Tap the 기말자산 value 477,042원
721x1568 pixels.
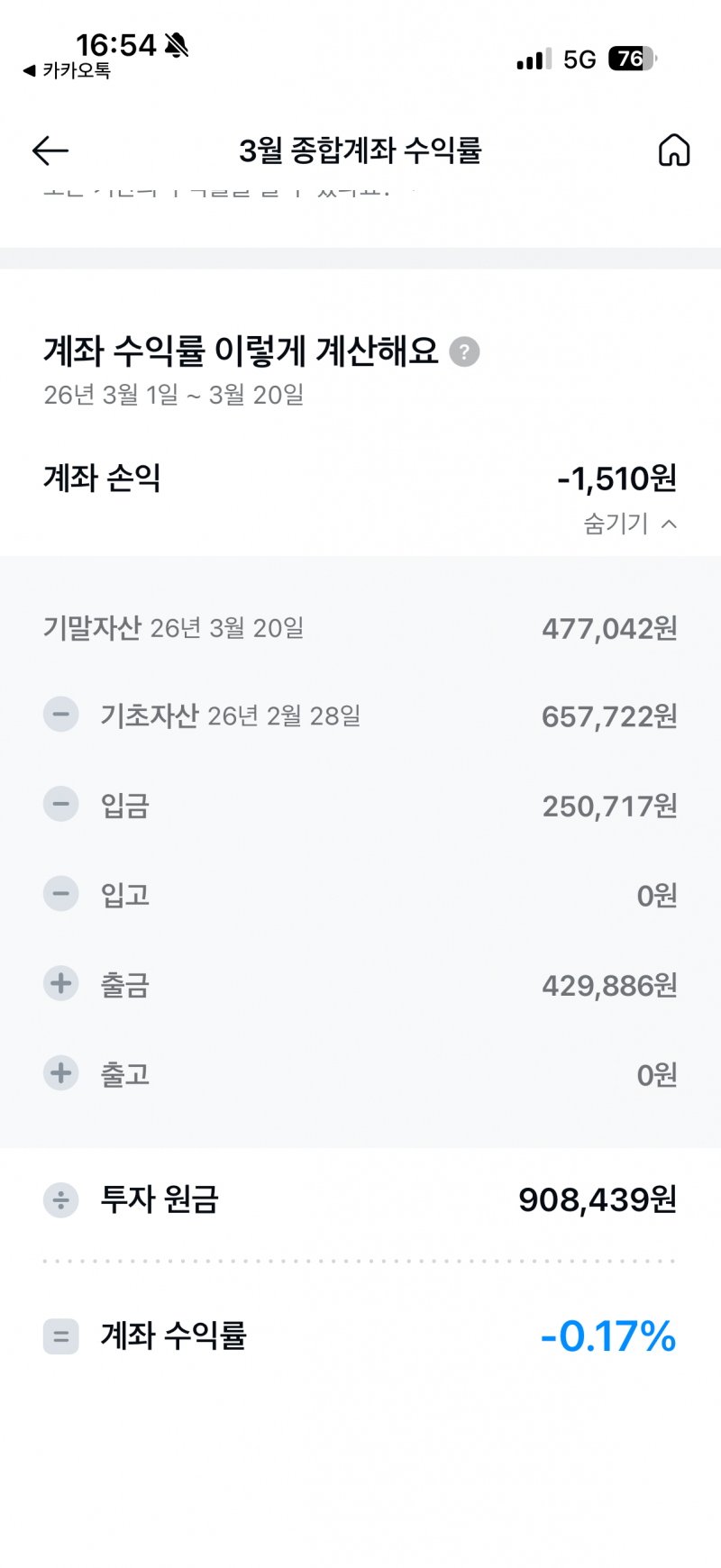point(611,629)
